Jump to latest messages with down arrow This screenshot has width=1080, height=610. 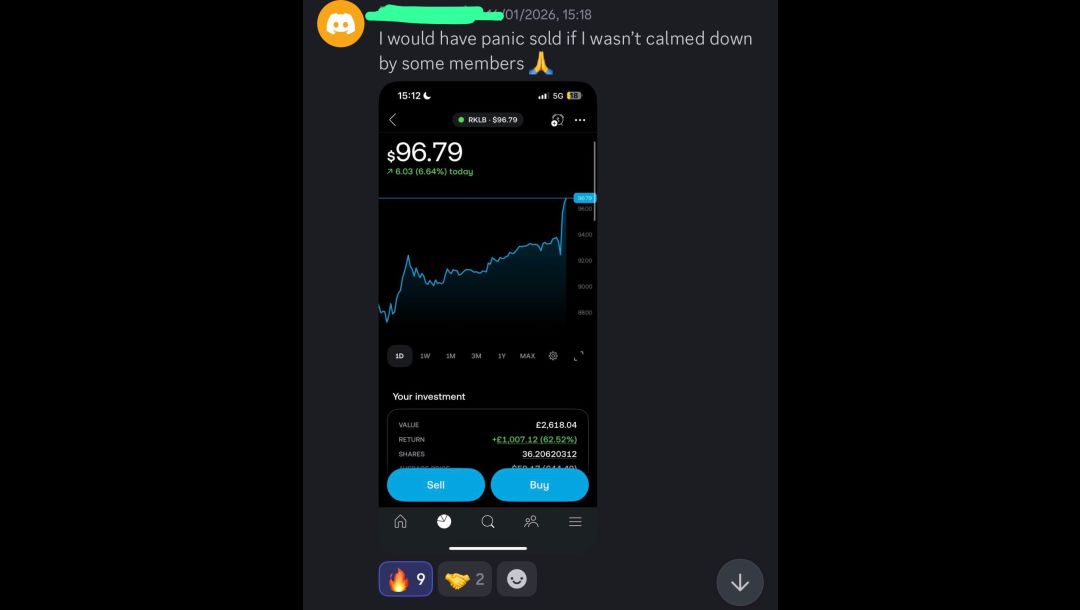740,583
